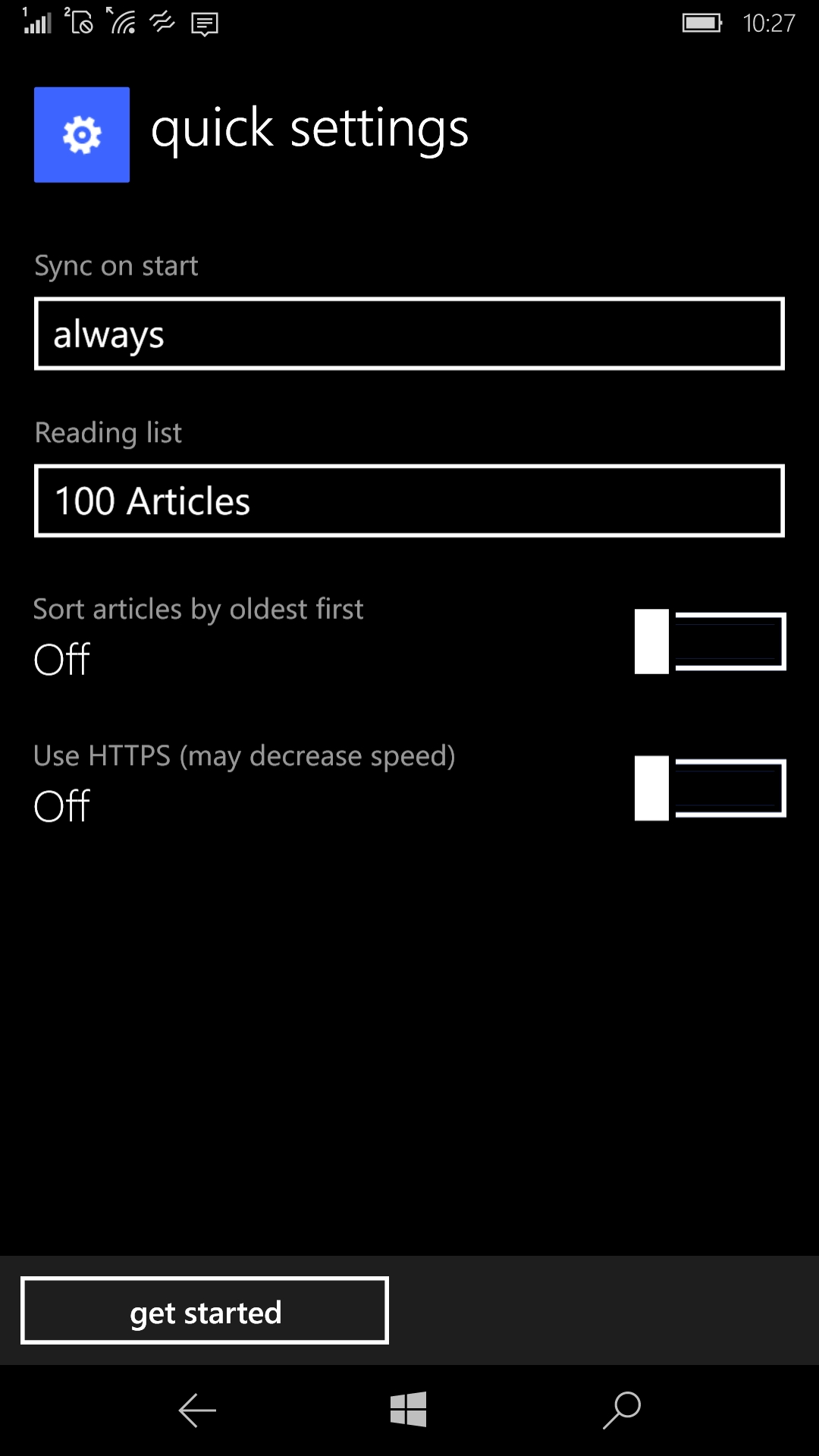Go back with the system back arrow
This screenshot has width=819, height=1456.
pos(197,1410)
